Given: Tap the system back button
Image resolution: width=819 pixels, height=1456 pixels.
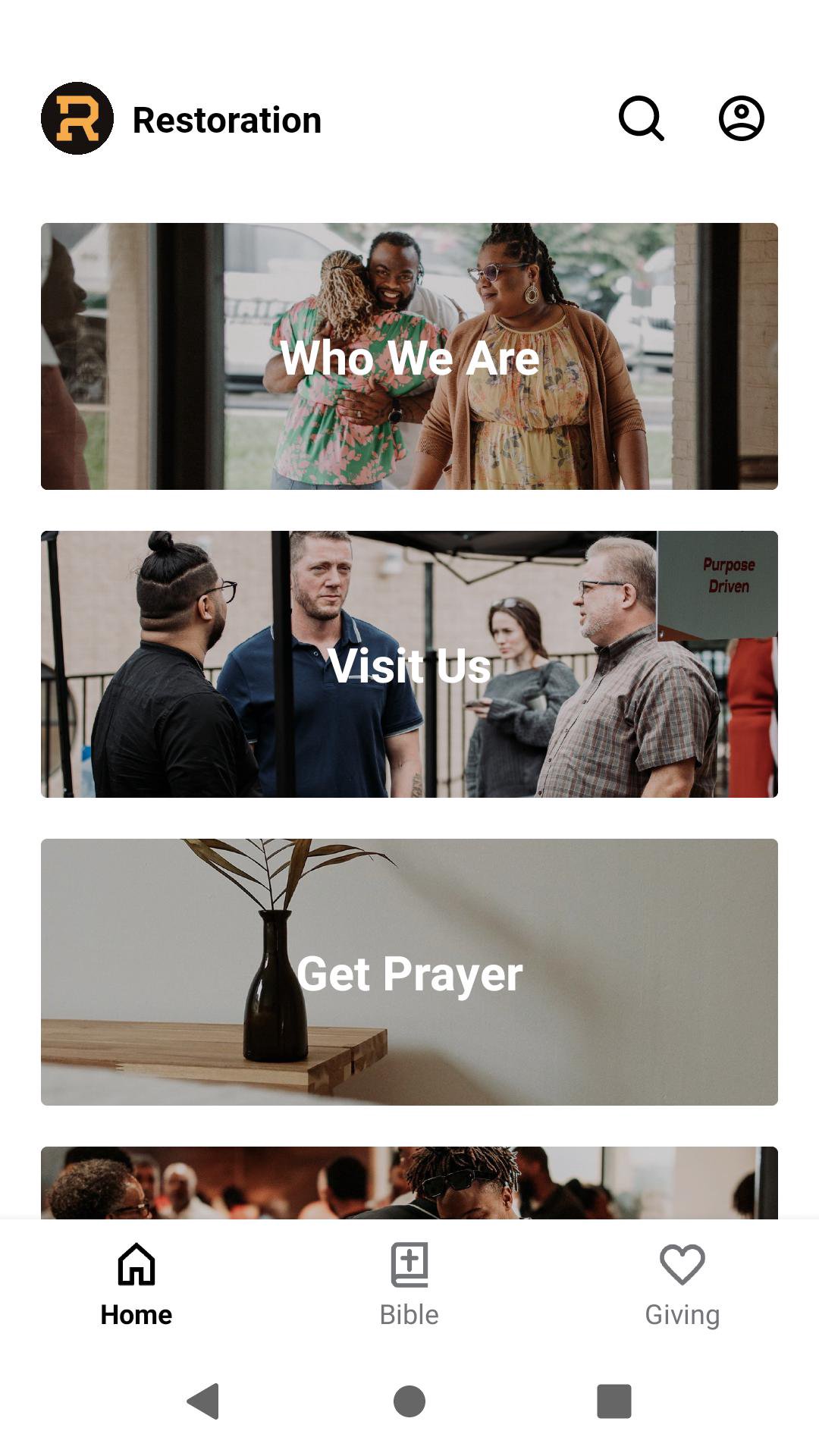Looking at the screenshot, I should pos(203,1401).
